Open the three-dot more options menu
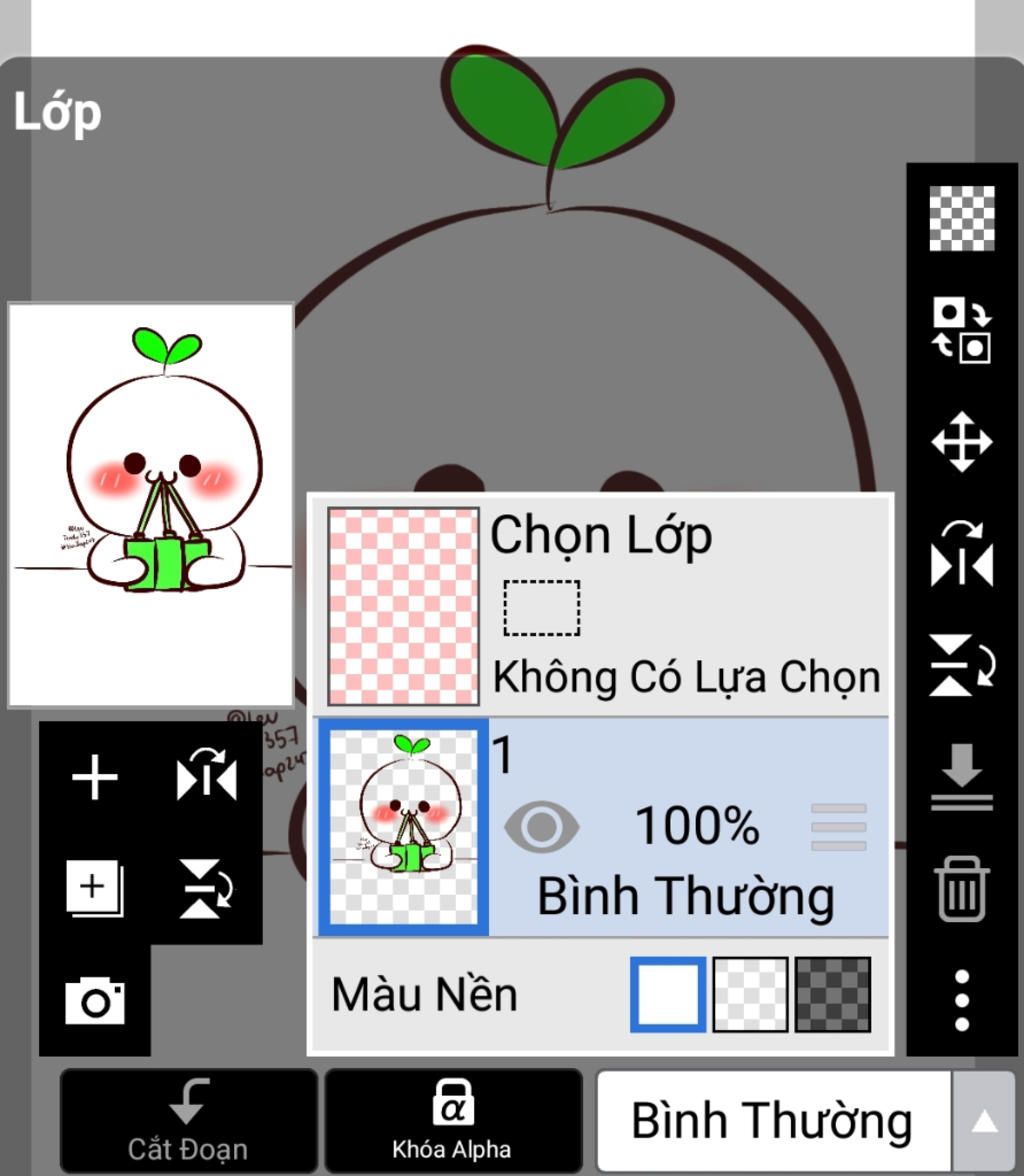Viewport: 1024px width, 1176px height. click(961, 999)
